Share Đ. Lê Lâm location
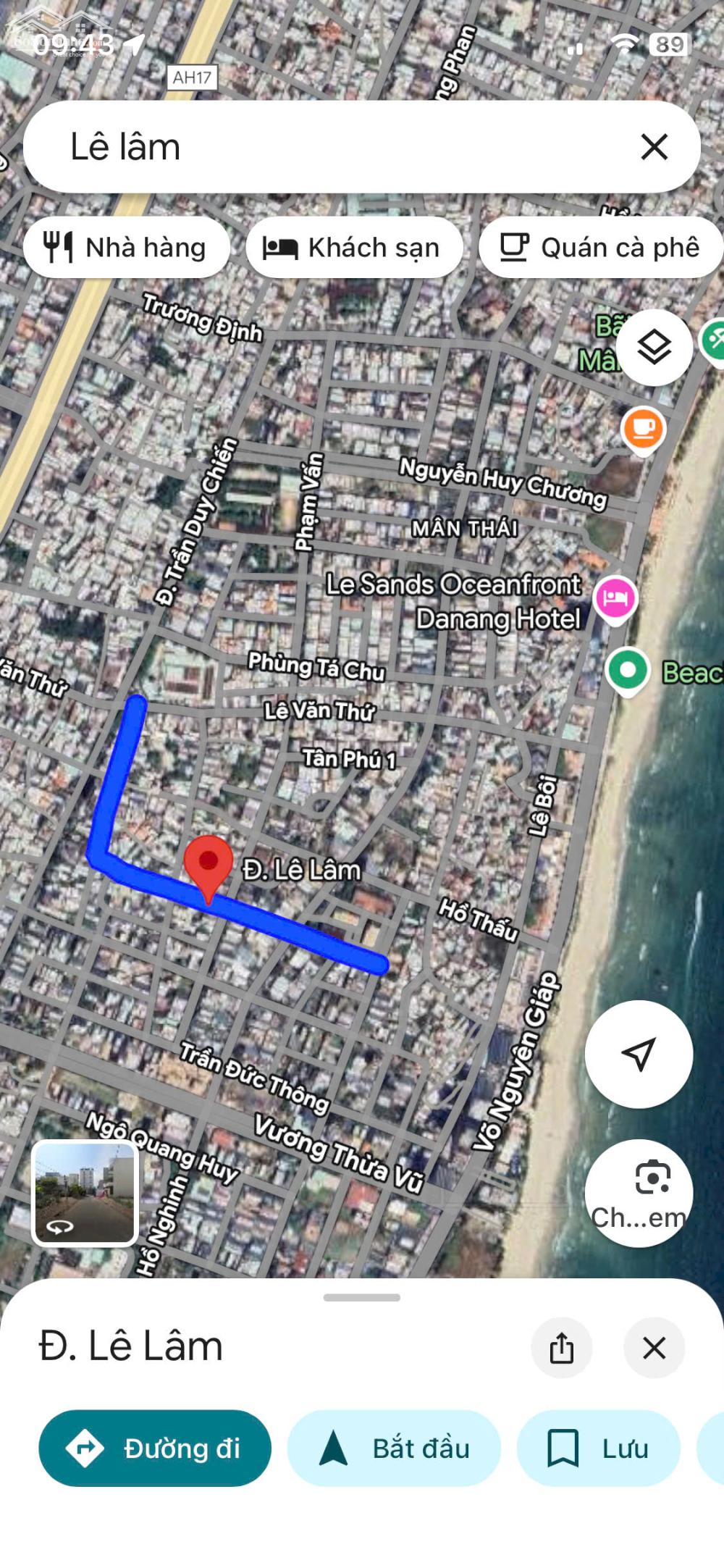This screenshot has height=1568, width=724. tap(561, 1348)
